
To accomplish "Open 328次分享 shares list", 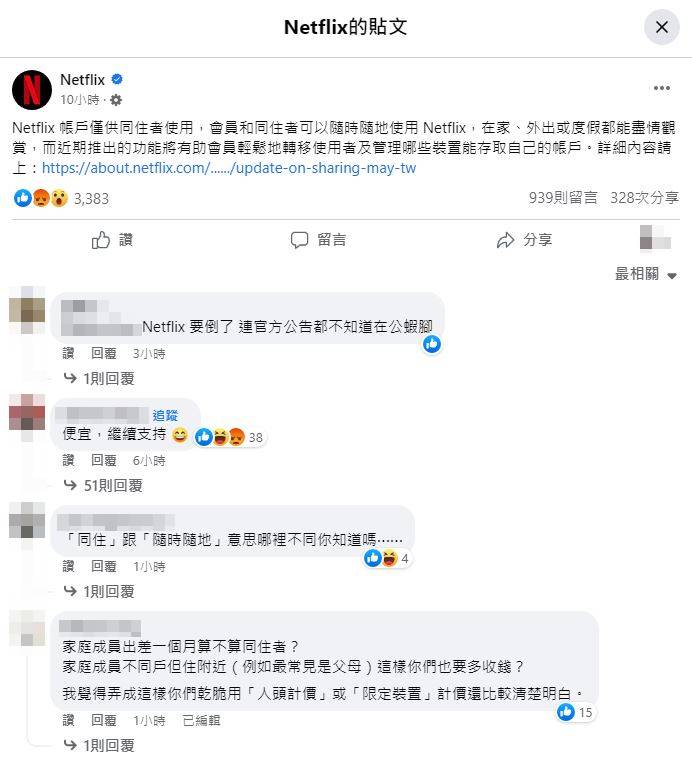I will 644,198.
